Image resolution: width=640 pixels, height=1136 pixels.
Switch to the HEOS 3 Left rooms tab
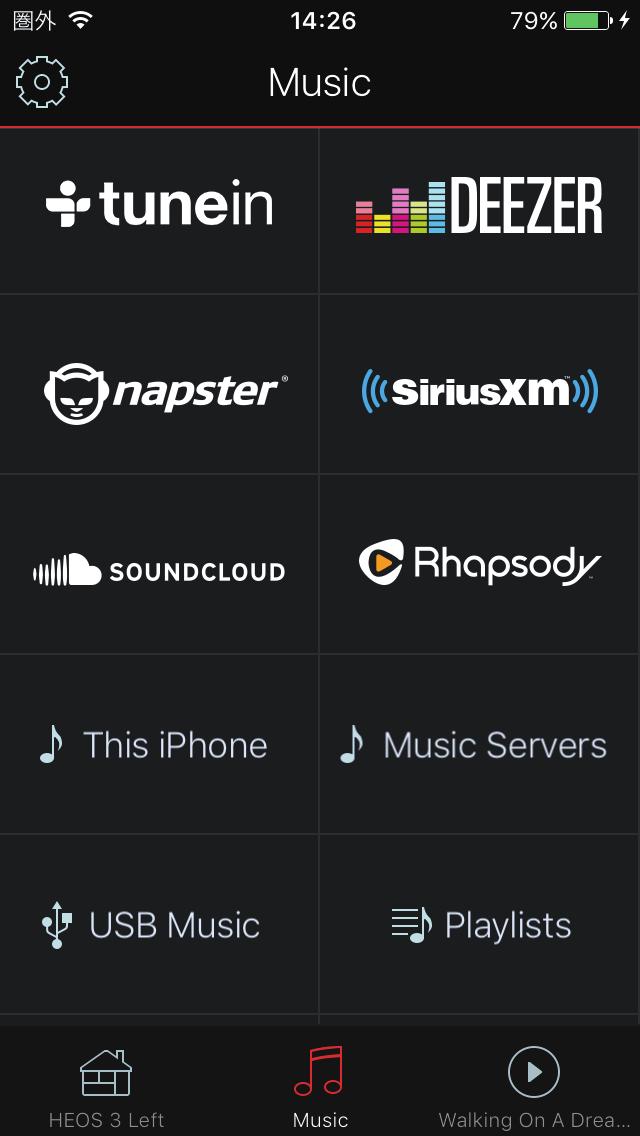pyautogui.click(x=106, y=1086)
